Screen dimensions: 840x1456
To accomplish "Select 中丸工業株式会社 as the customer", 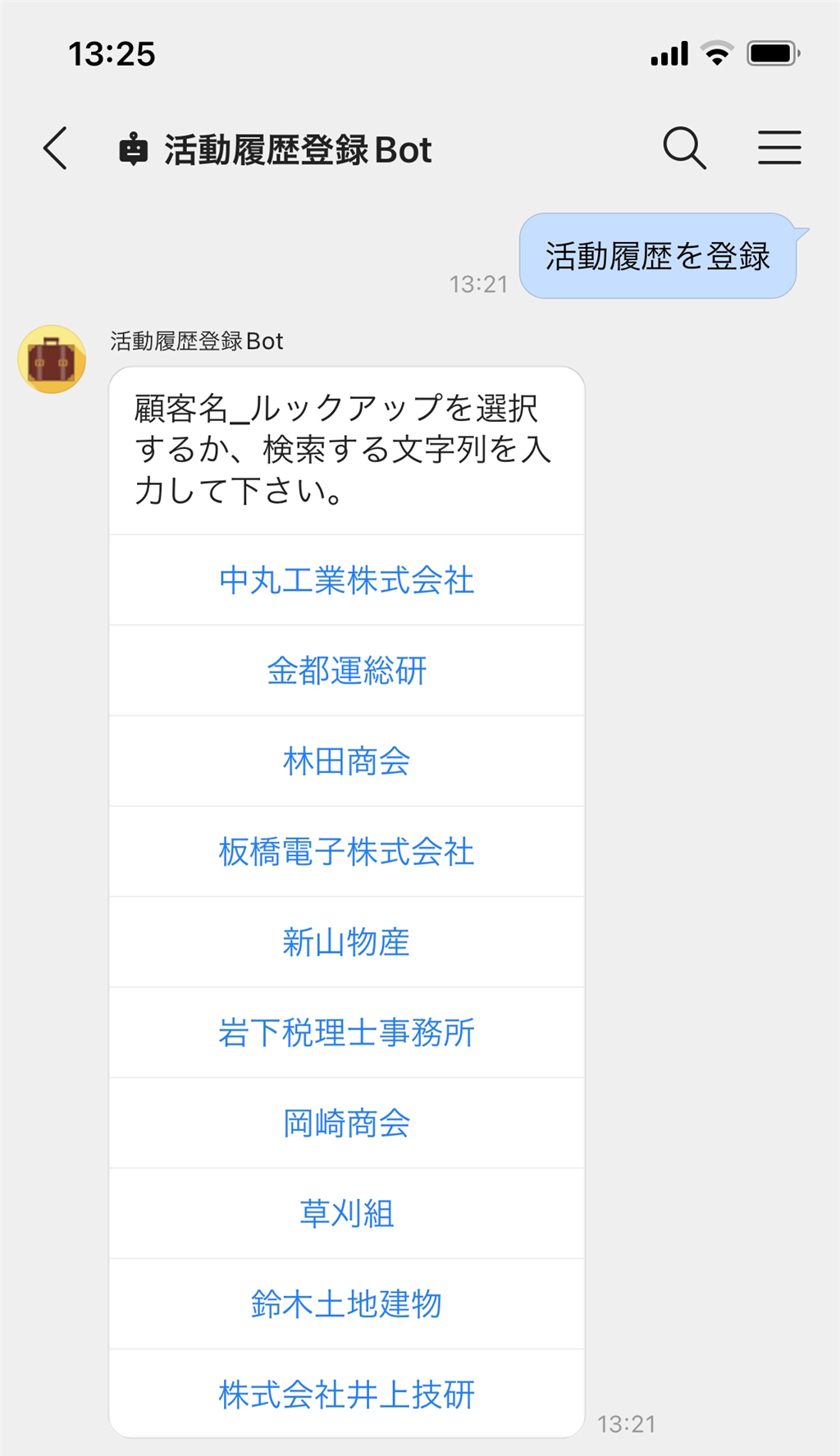I will (347, 580).
